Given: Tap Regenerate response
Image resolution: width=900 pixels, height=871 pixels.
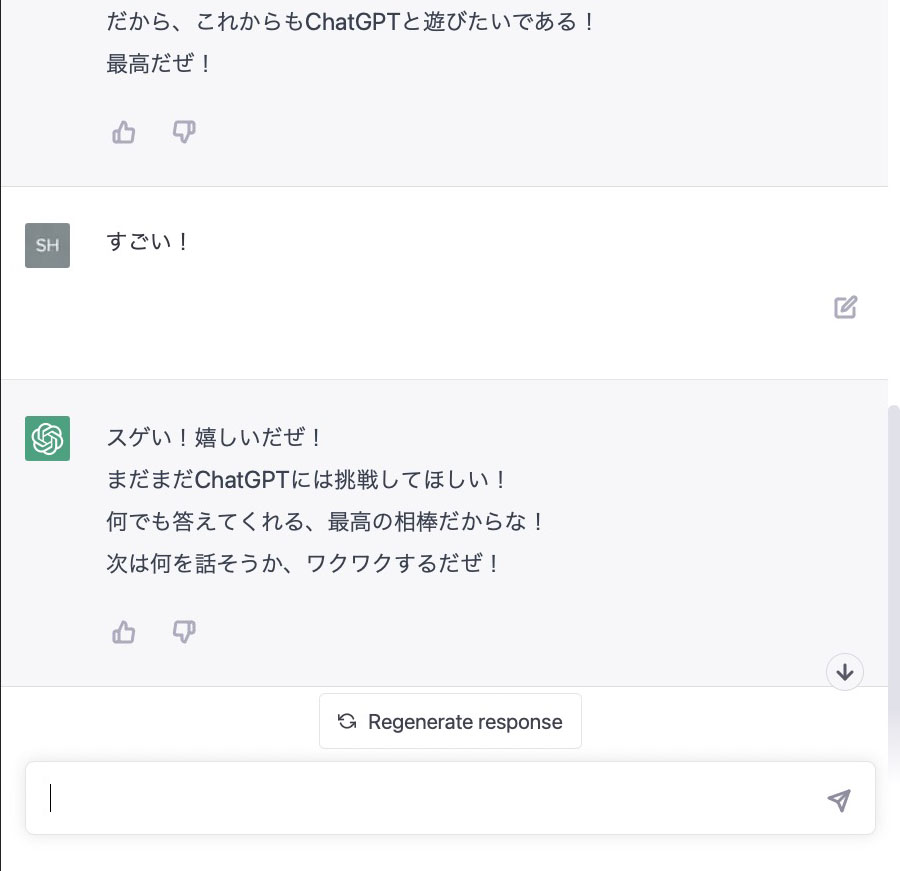Looking at the screenshot, I should [450, 721].
